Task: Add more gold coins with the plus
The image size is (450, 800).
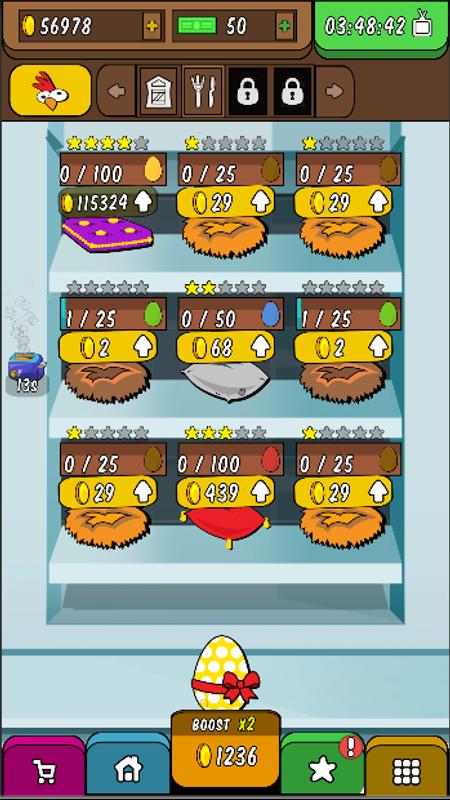Action: (x=152, y=26)
